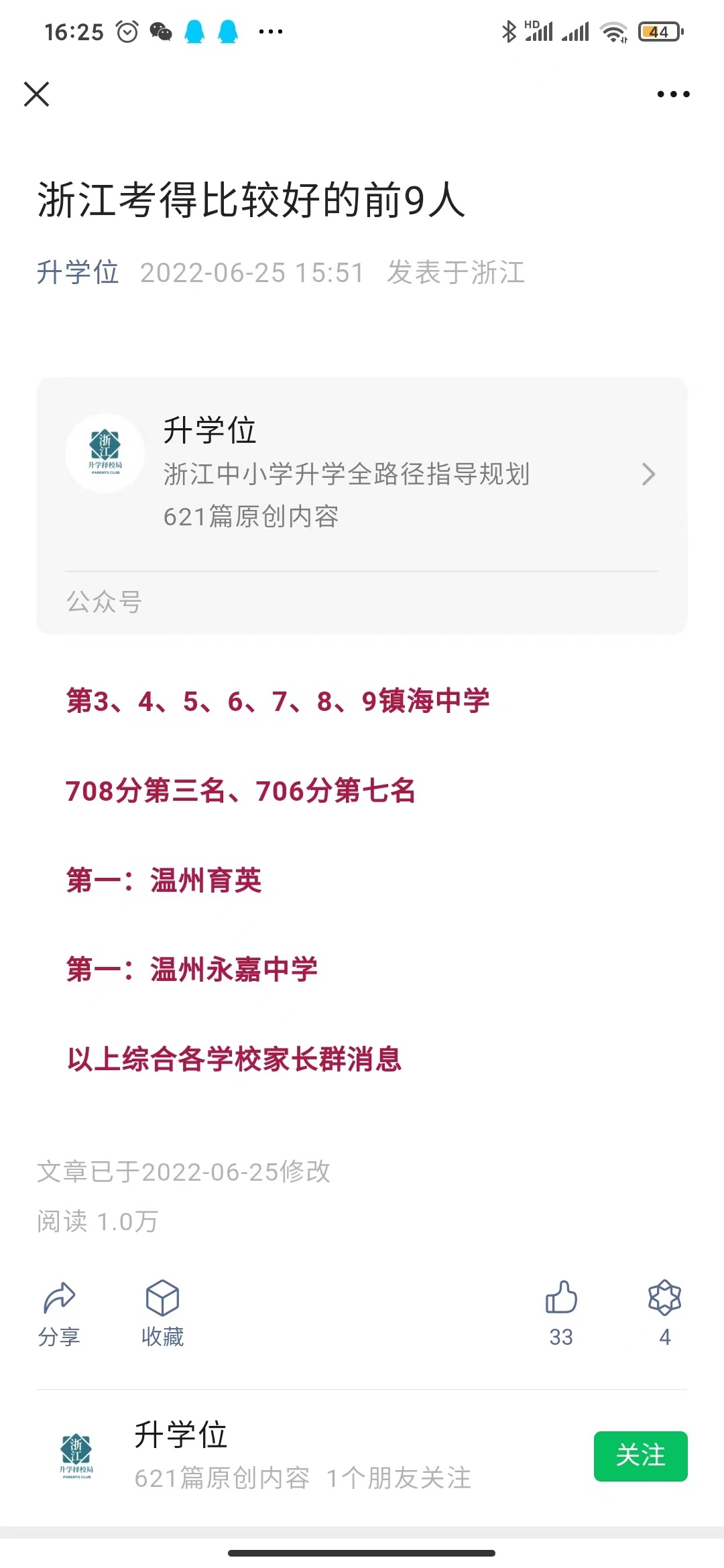Open the three-dot overflow menu

click(673, 94)
